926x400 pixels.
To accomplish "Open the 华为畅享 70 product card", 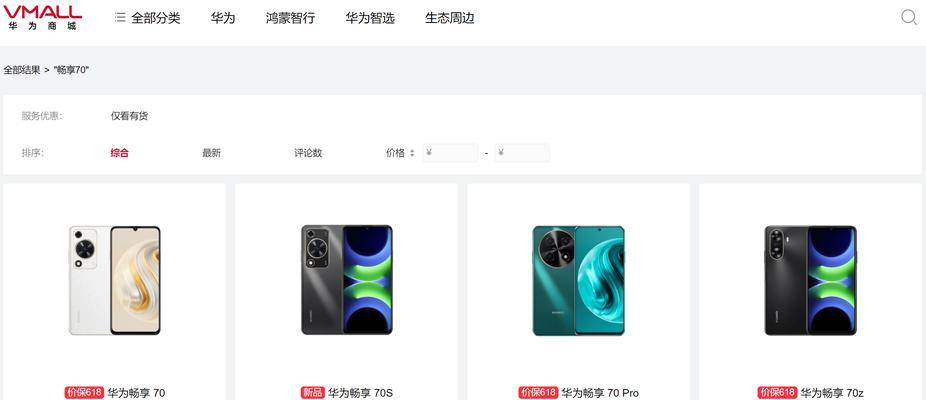I will click(x=114, y=280).
